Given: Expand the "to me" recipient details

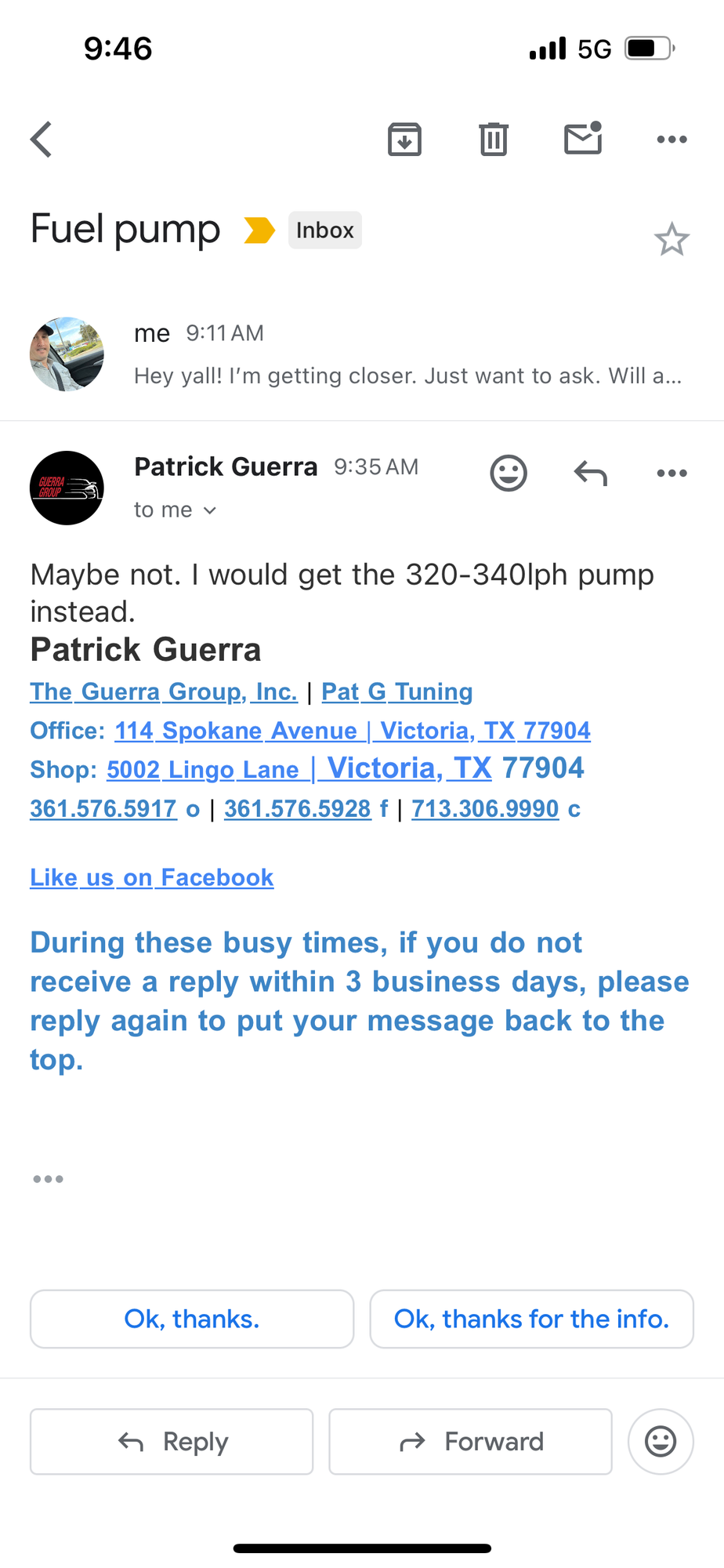Looking at the screenshot, I should tap(176, 510).
